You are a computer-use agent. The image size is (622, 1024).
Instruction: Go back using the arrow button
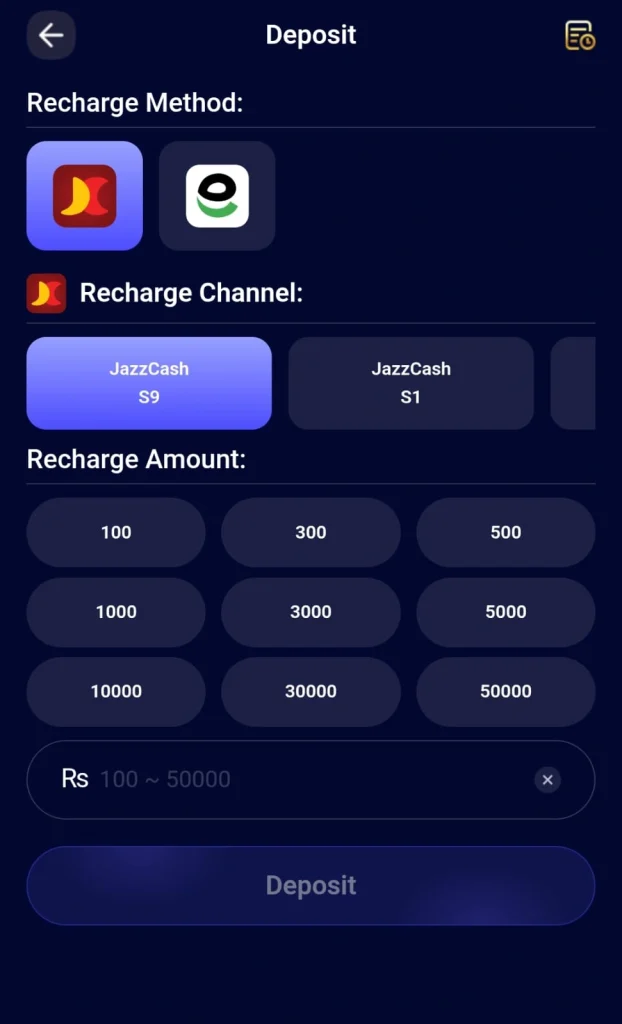(x=51, y=35)
